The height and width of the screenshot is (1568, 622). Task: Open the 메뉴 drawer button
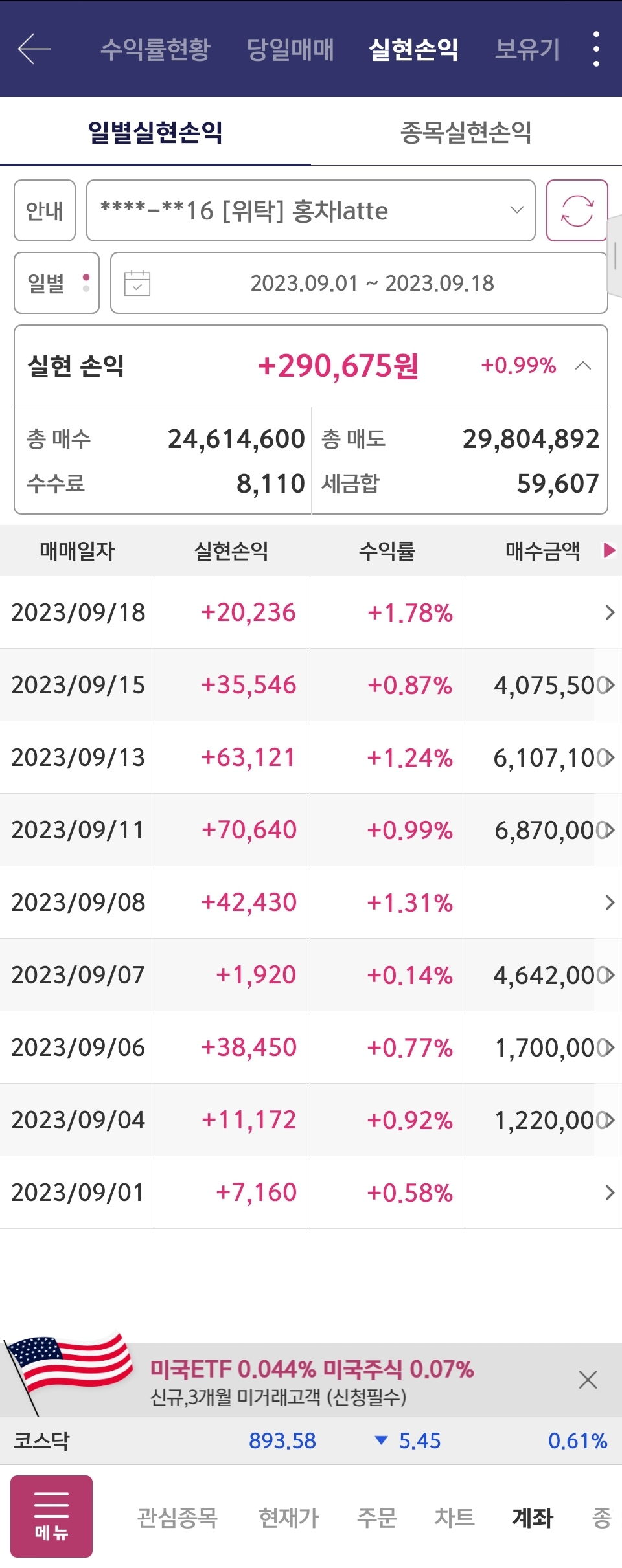pos(51,1516)
